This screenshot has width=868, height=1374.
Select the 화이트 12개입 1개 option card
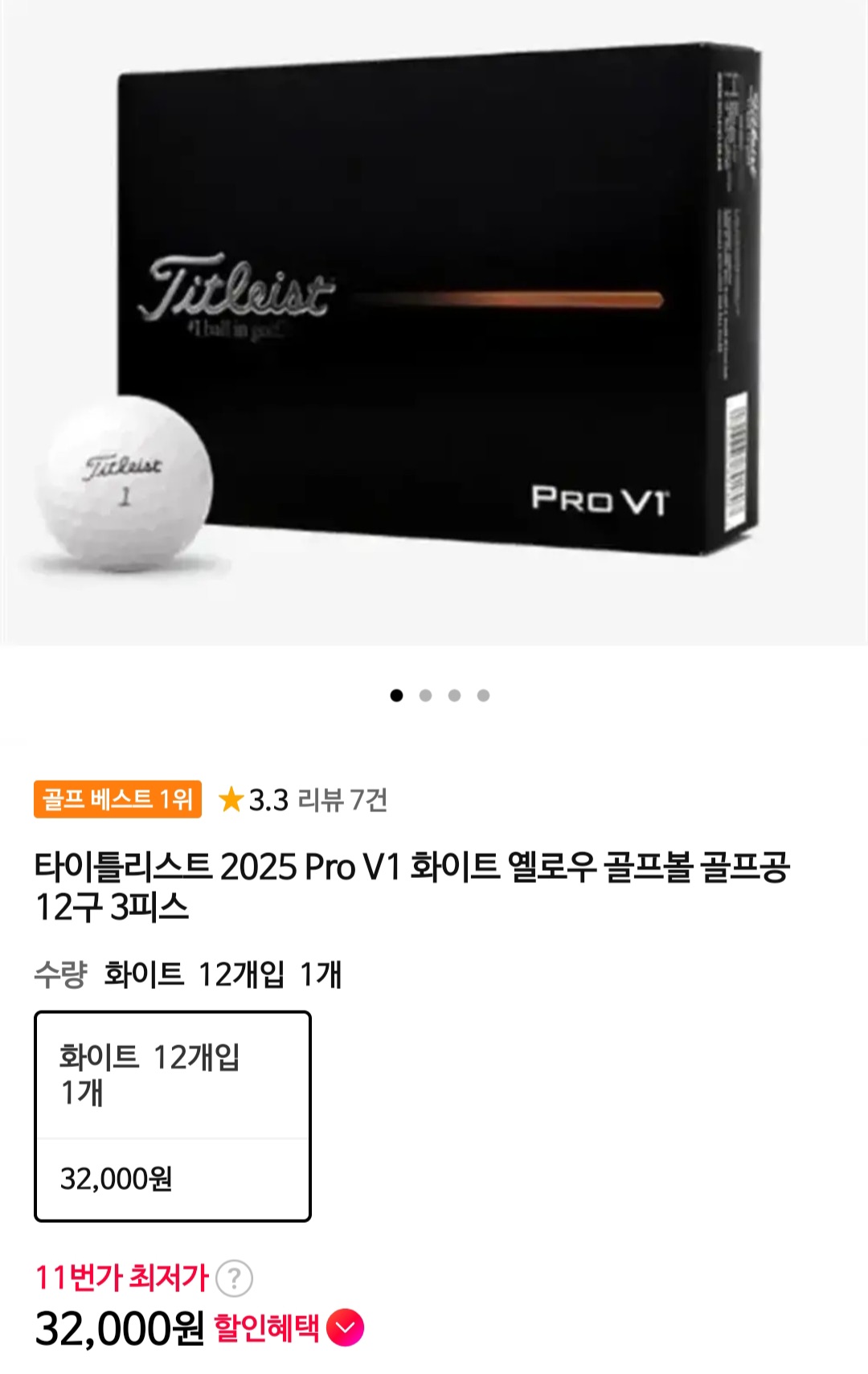tap(172, 1116)
